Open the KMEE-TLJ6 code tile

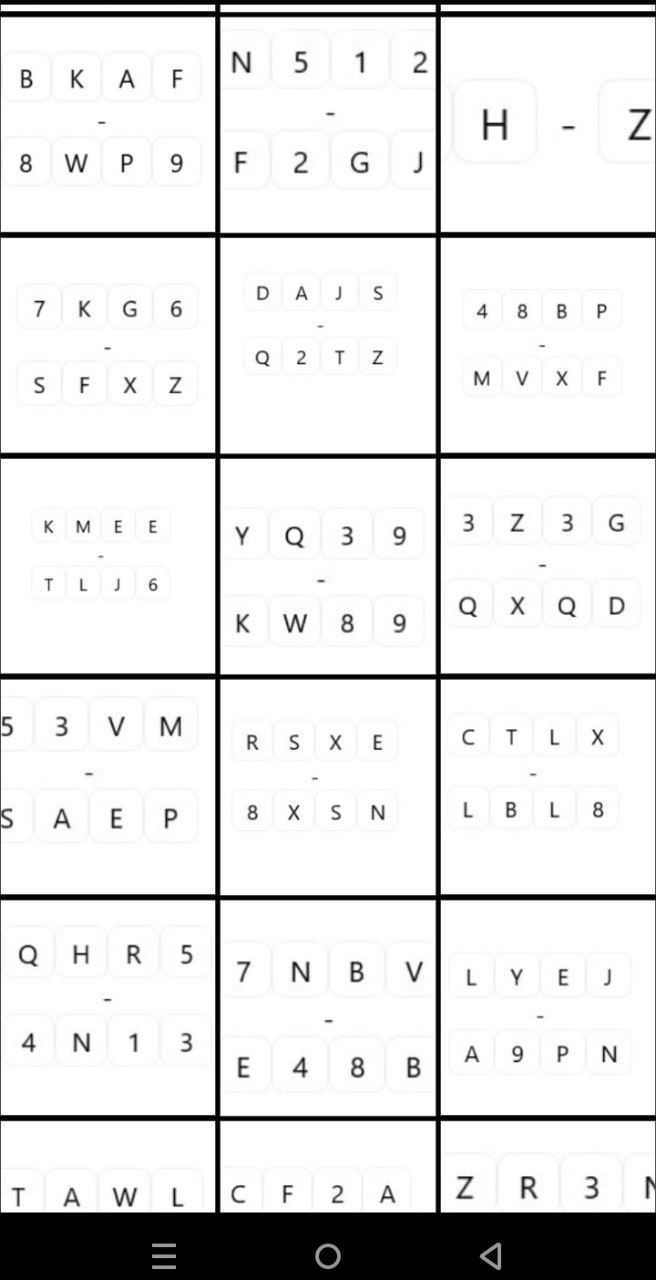click(x=108, y=566)
